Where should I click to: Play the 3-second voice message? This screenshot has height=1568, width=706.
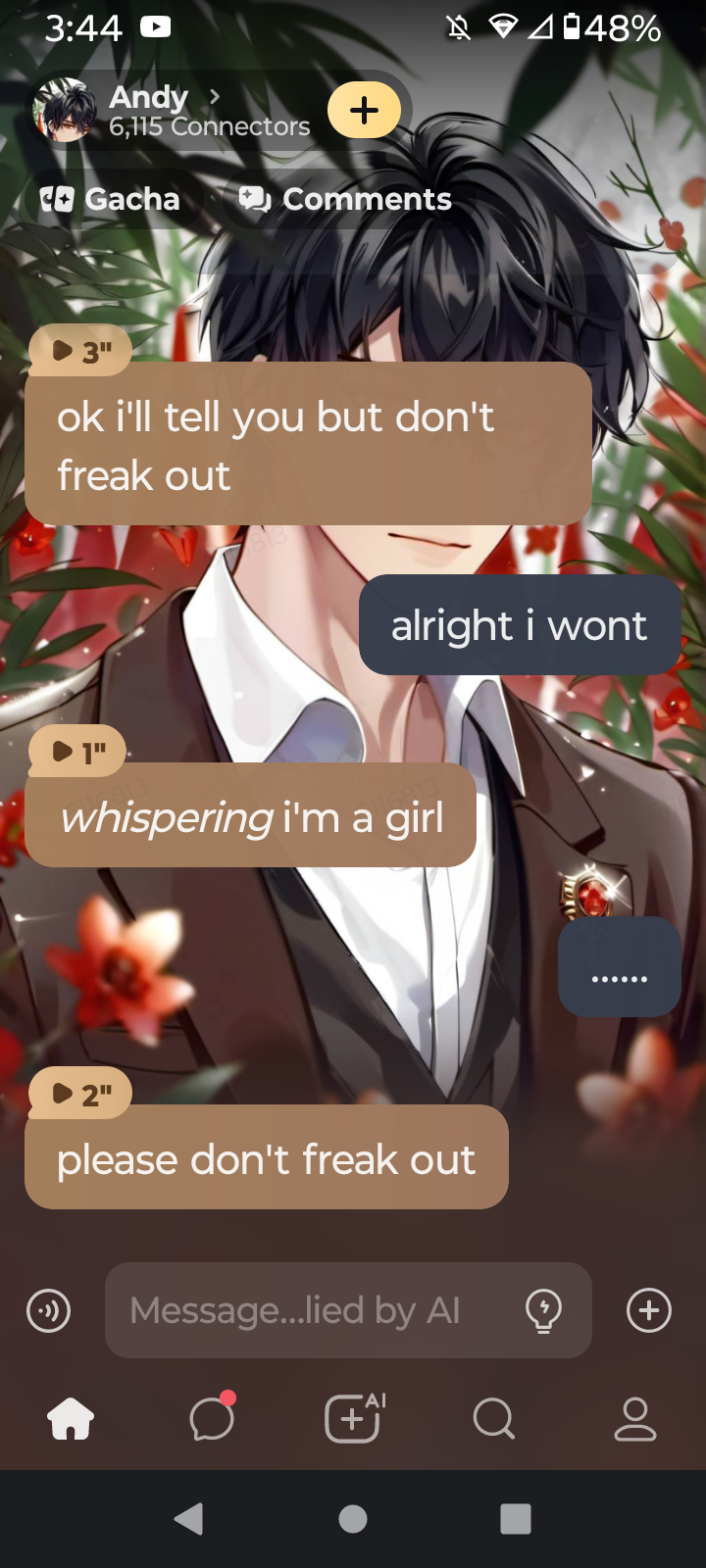(x=80, y=351)
